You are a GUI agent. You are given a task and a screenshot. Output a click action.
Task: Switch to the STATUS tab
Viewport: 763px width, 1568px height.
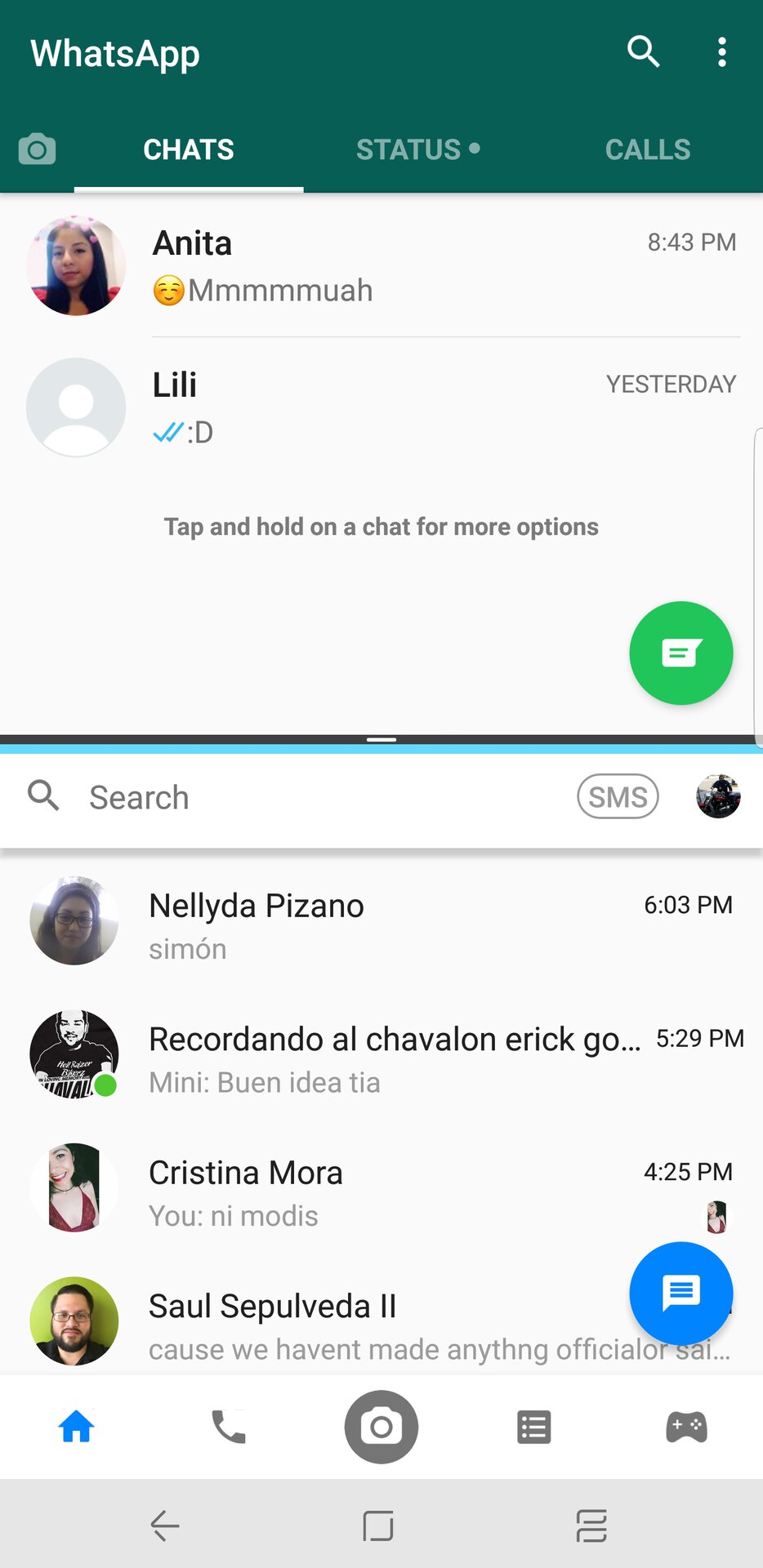tap(417, 149)
